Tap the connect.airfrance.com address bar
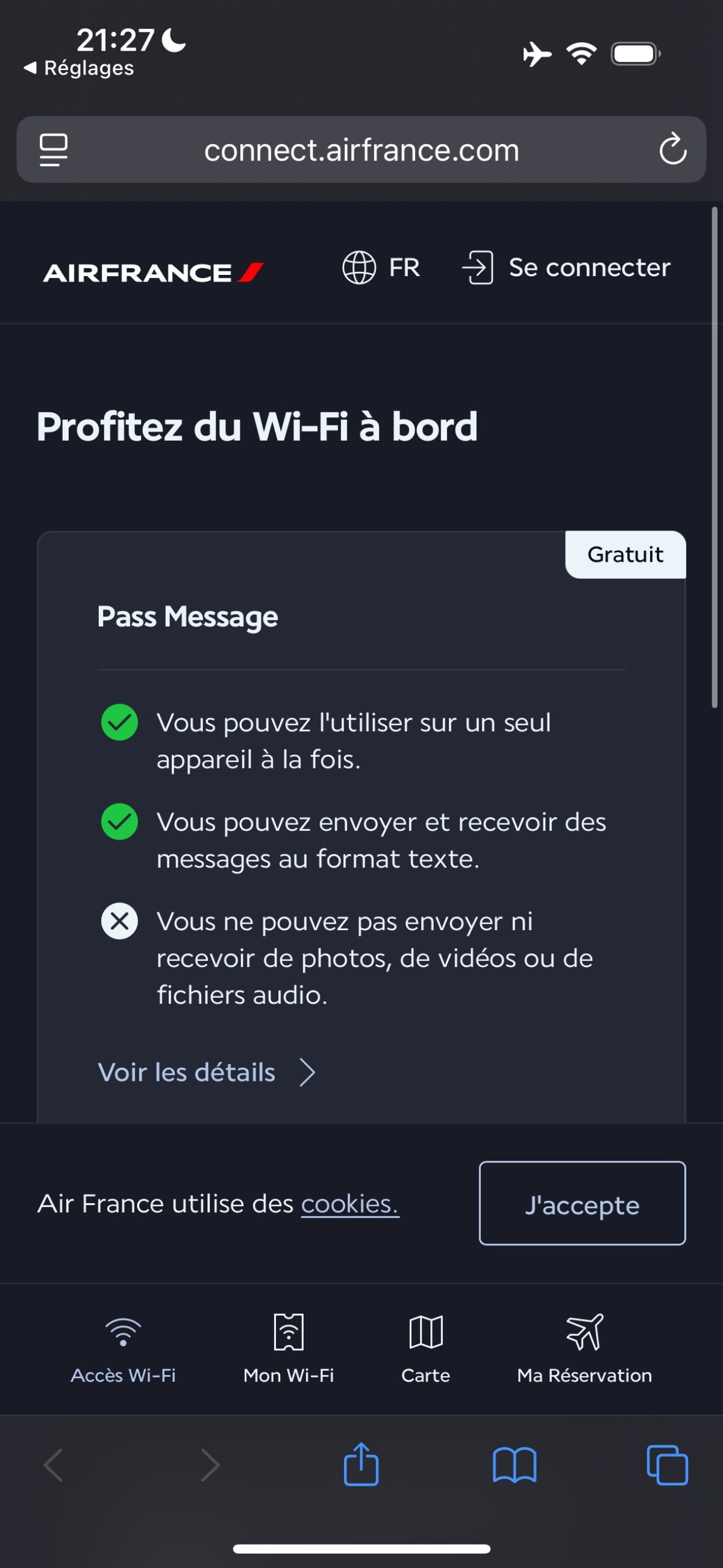This screenshot has height=1568, width=723. [x=361, y=150]
